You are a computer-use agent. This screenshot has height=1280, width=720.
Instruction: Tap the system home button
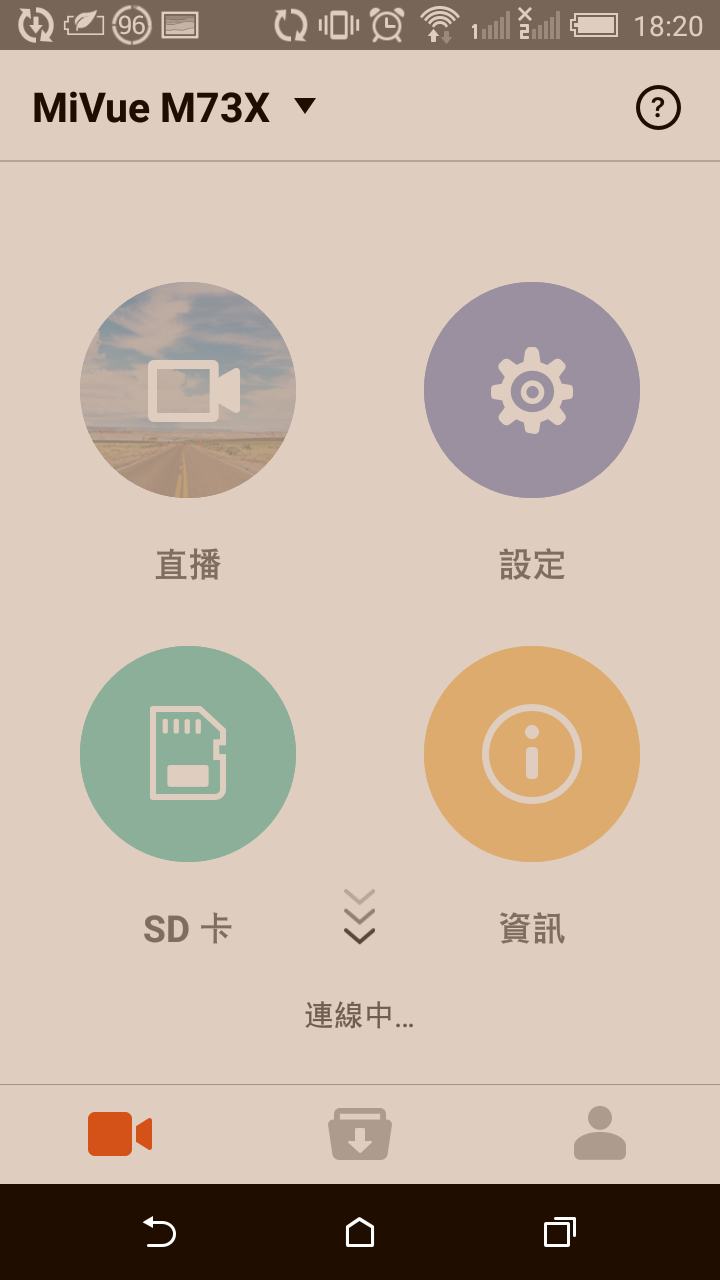(x=360, y=1232)
